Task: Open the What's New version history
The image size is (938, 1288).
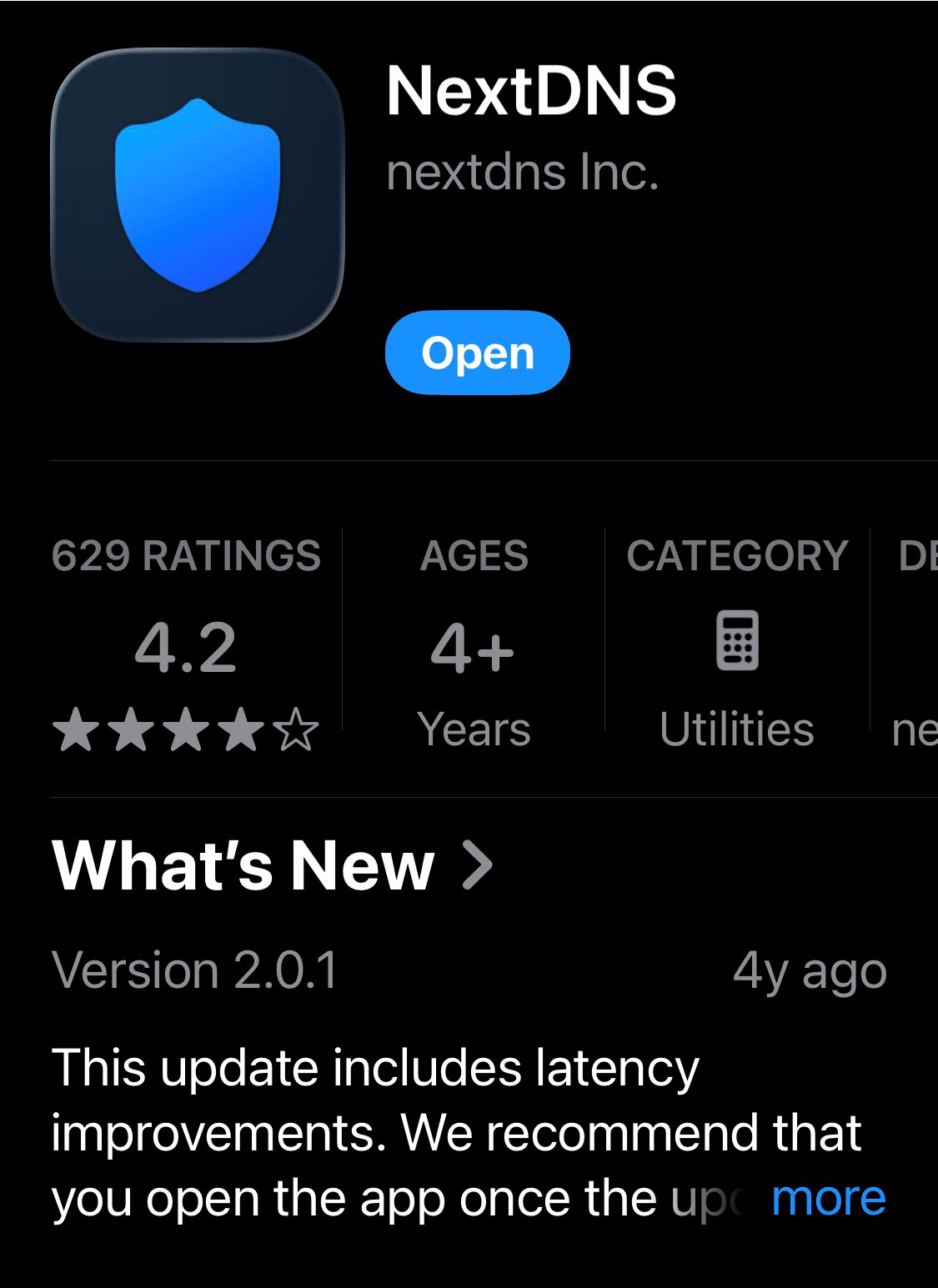Action: 272,866
